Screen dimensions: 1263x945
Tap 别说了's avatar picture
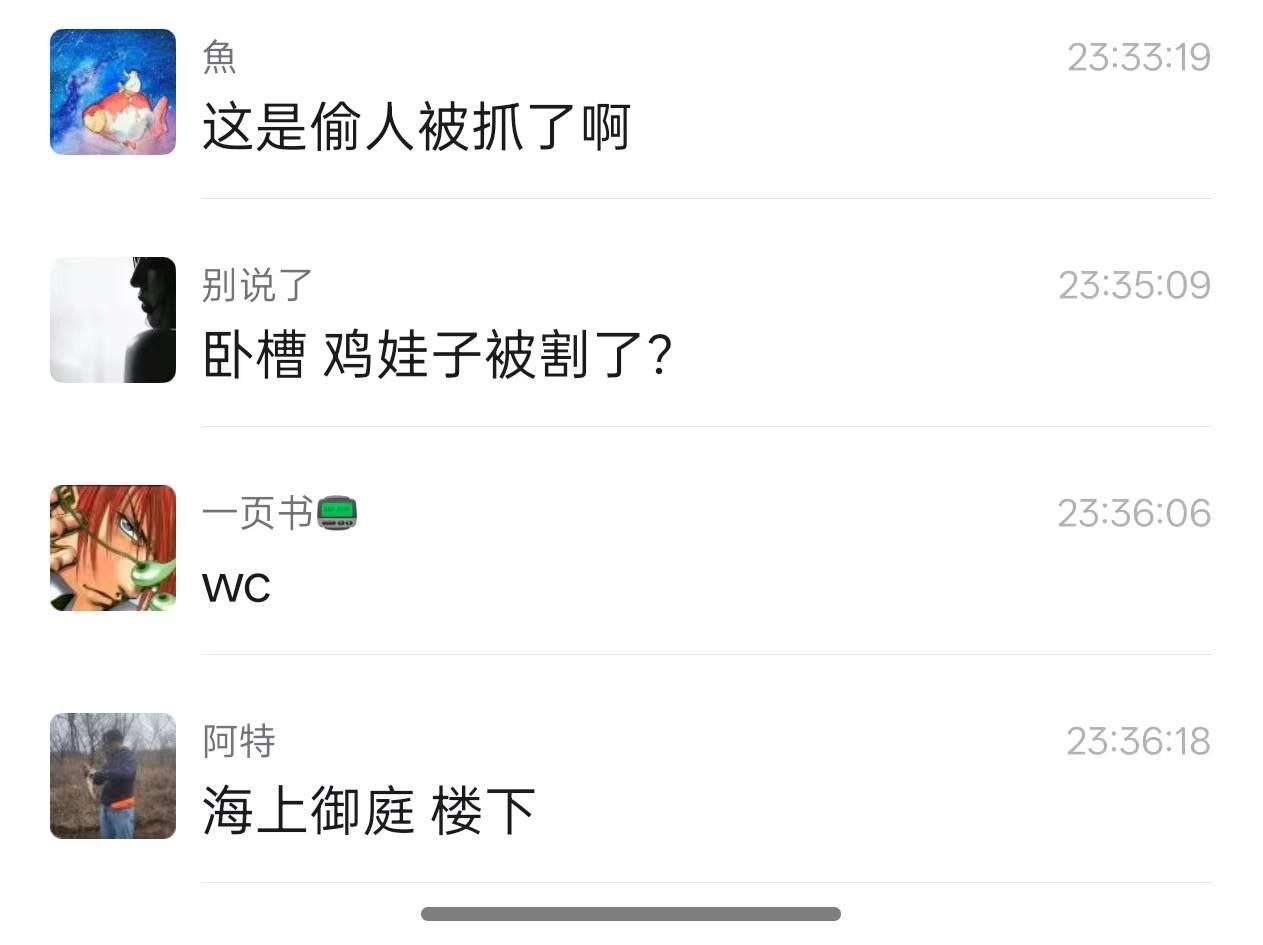click(x=113, y=320)
